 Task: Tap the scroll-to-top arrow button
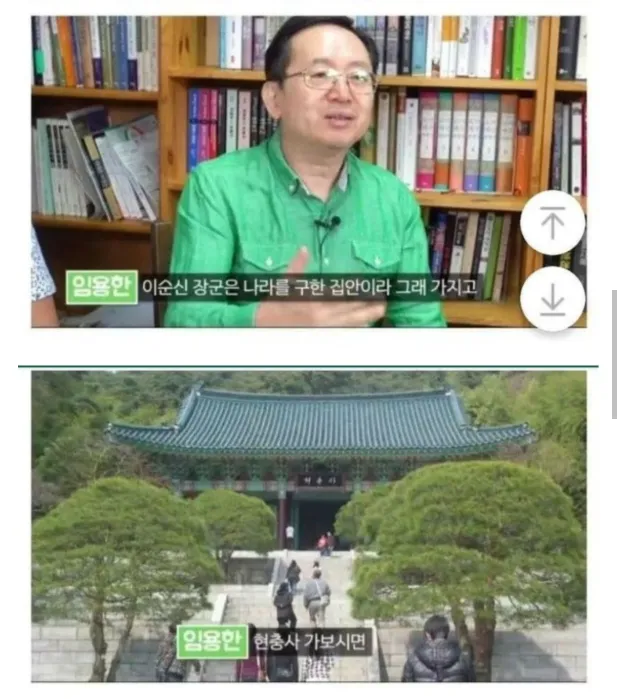tap(552, 224)
